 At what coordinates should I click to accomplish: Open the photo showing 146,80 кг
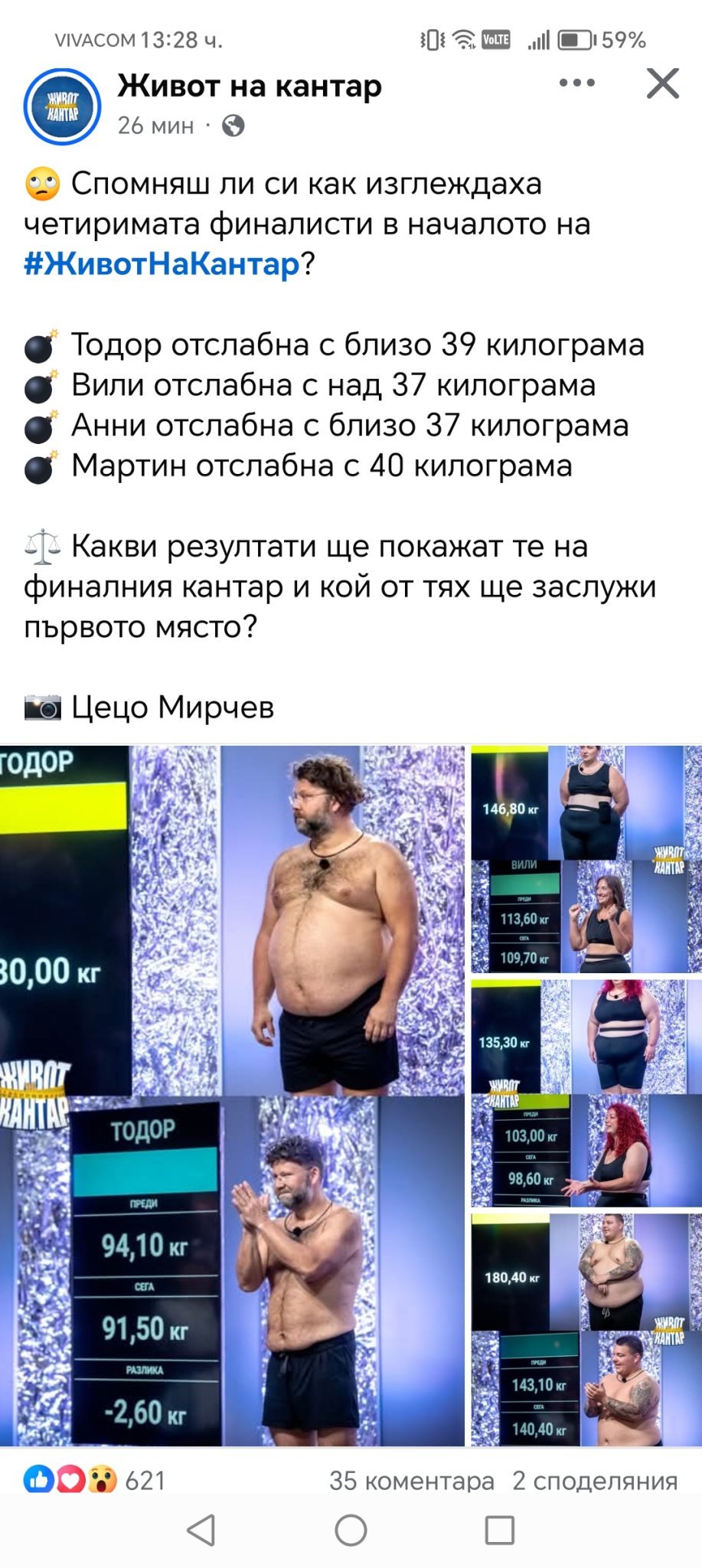[x=586, y=859]
